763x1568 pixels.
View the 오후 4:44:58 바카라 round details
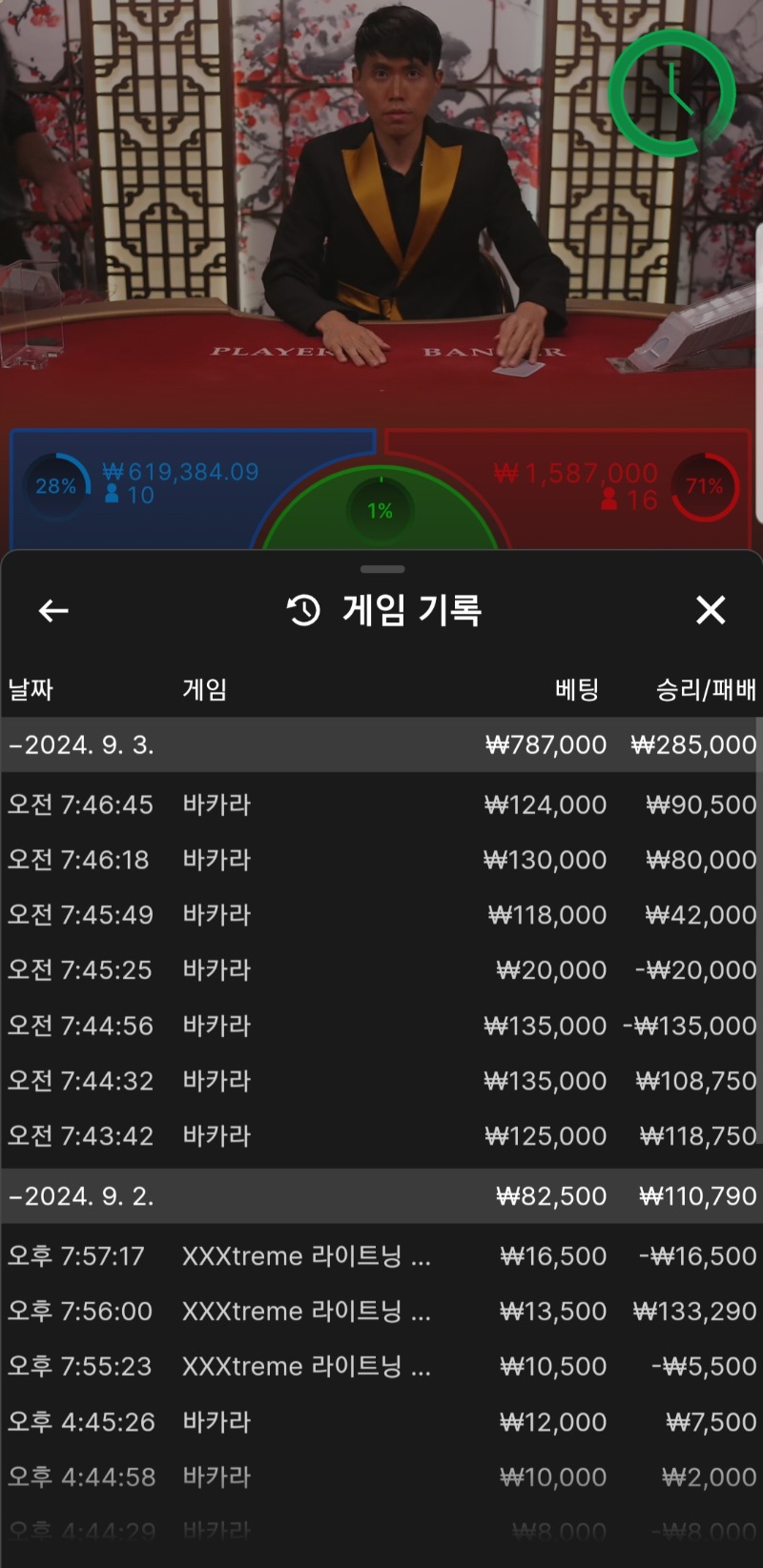tap(381, 1476)
